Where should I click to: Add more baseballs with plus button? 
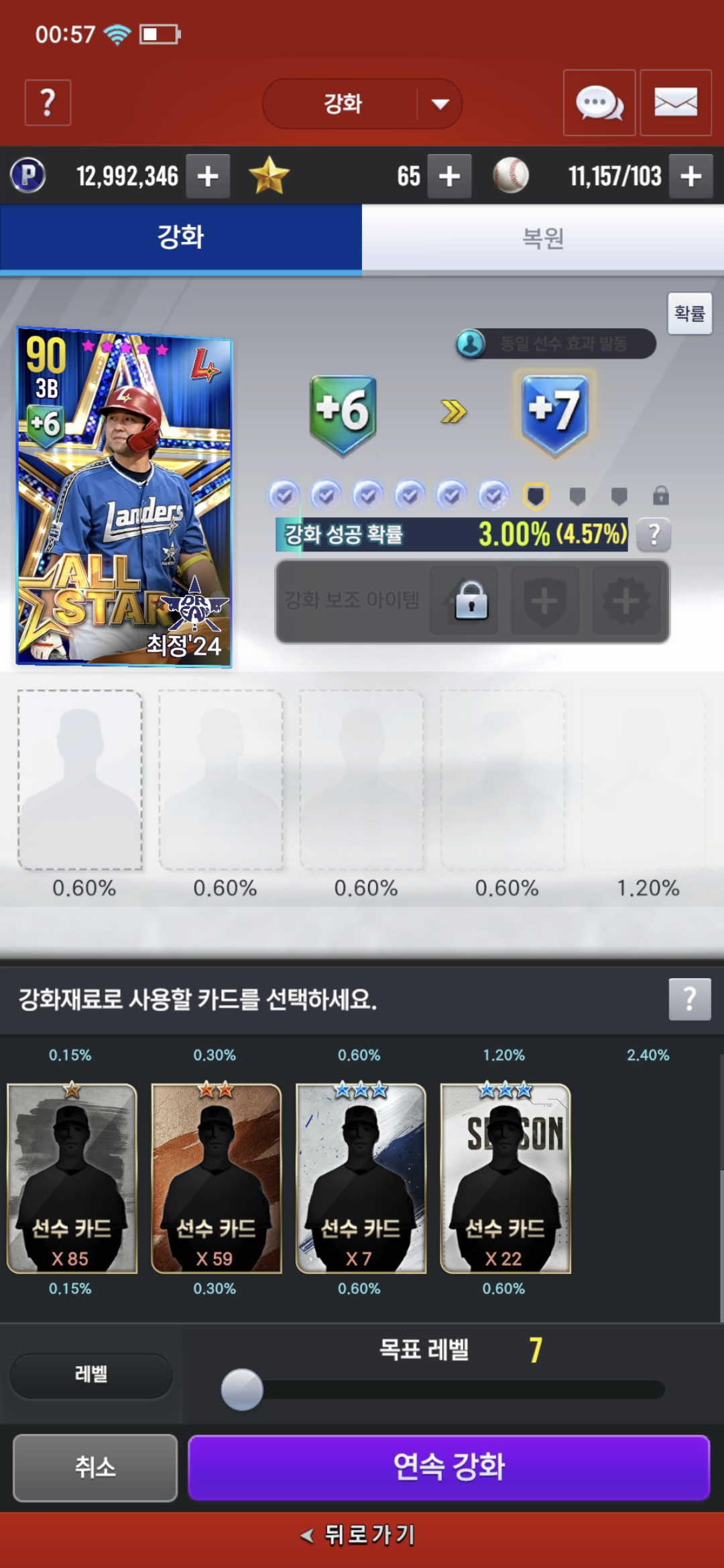tap(691, 176)
